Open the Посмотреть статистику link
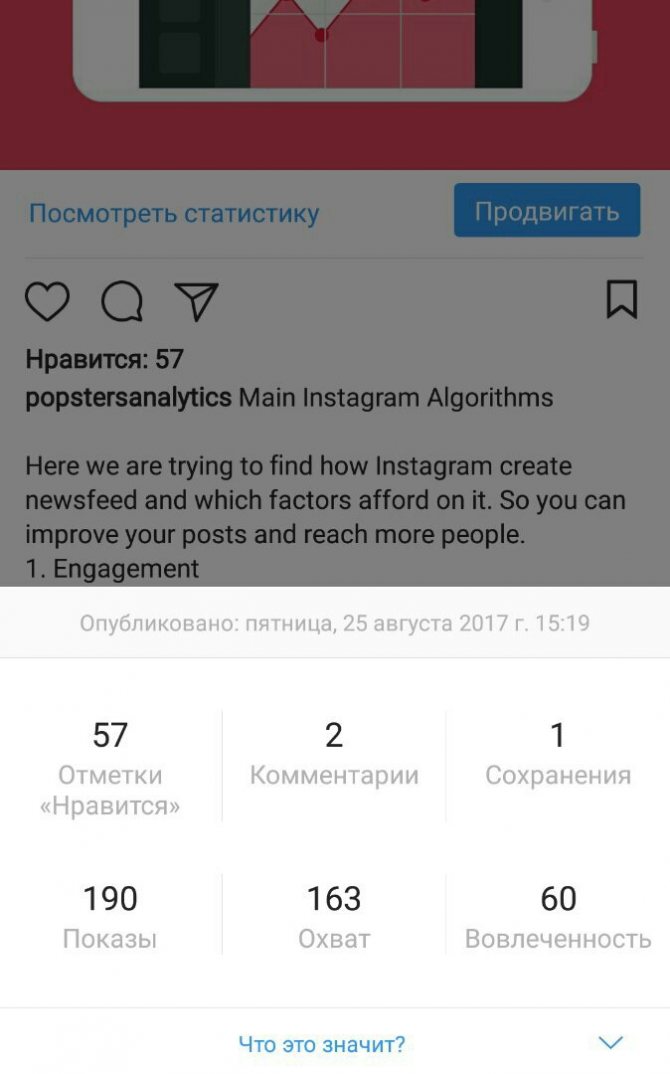This screenshot has width=670, height=1074. (174, 213)
